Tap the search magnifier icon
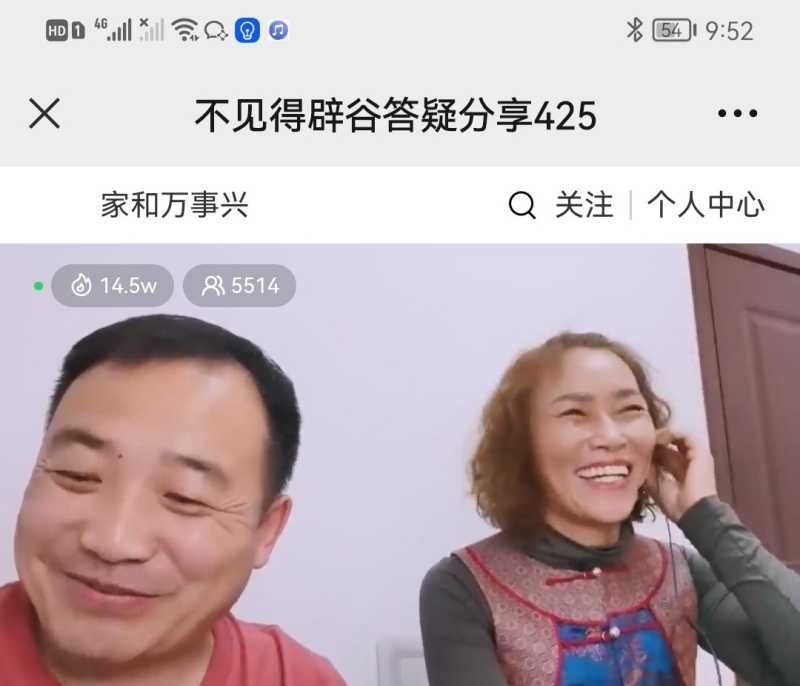Viewport: 800px width, 686px height. pyautogui.click(x=522, y=206)
